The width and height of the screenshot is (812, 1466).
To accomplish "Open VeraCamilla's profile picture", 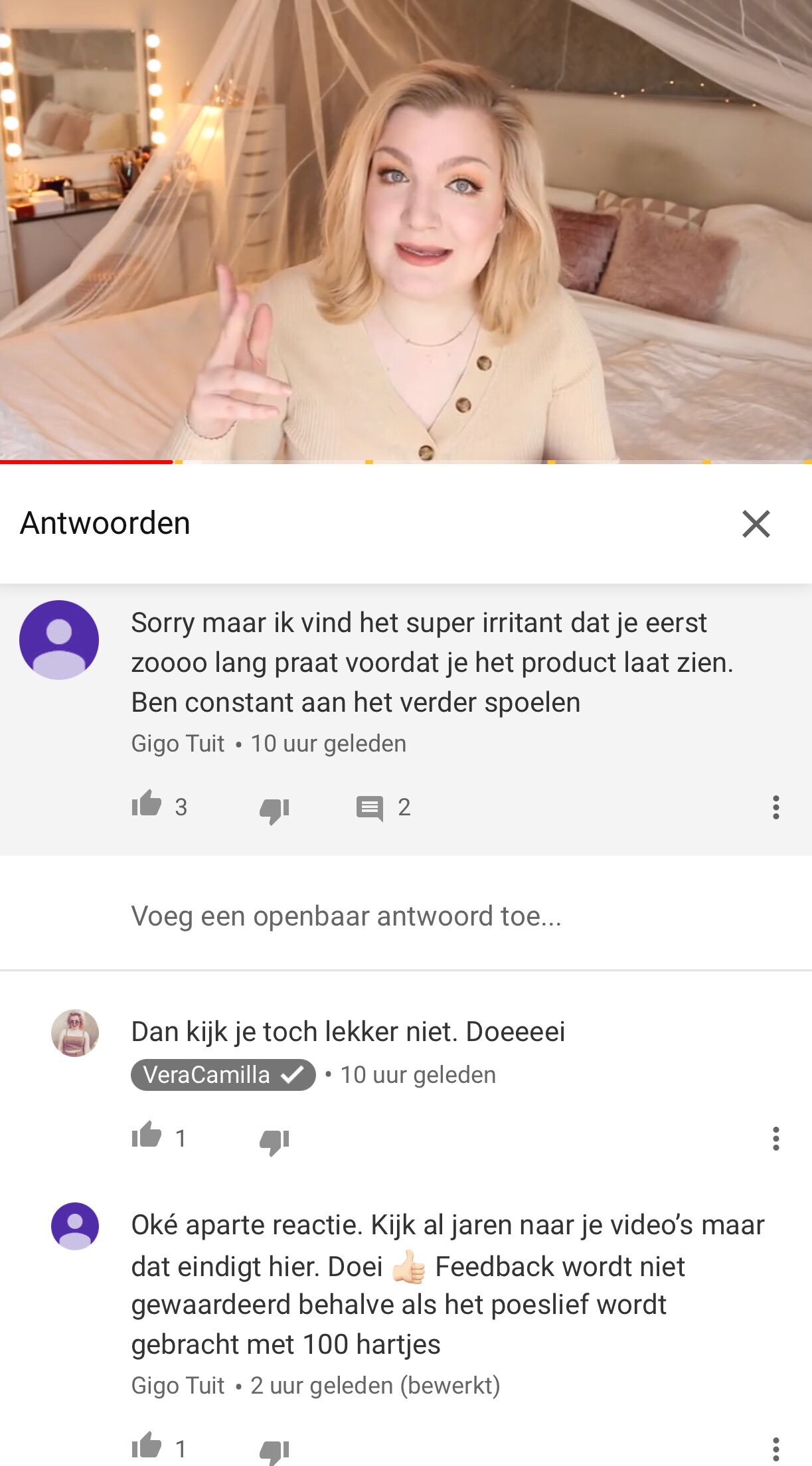I will click(x=75, y=1033).
